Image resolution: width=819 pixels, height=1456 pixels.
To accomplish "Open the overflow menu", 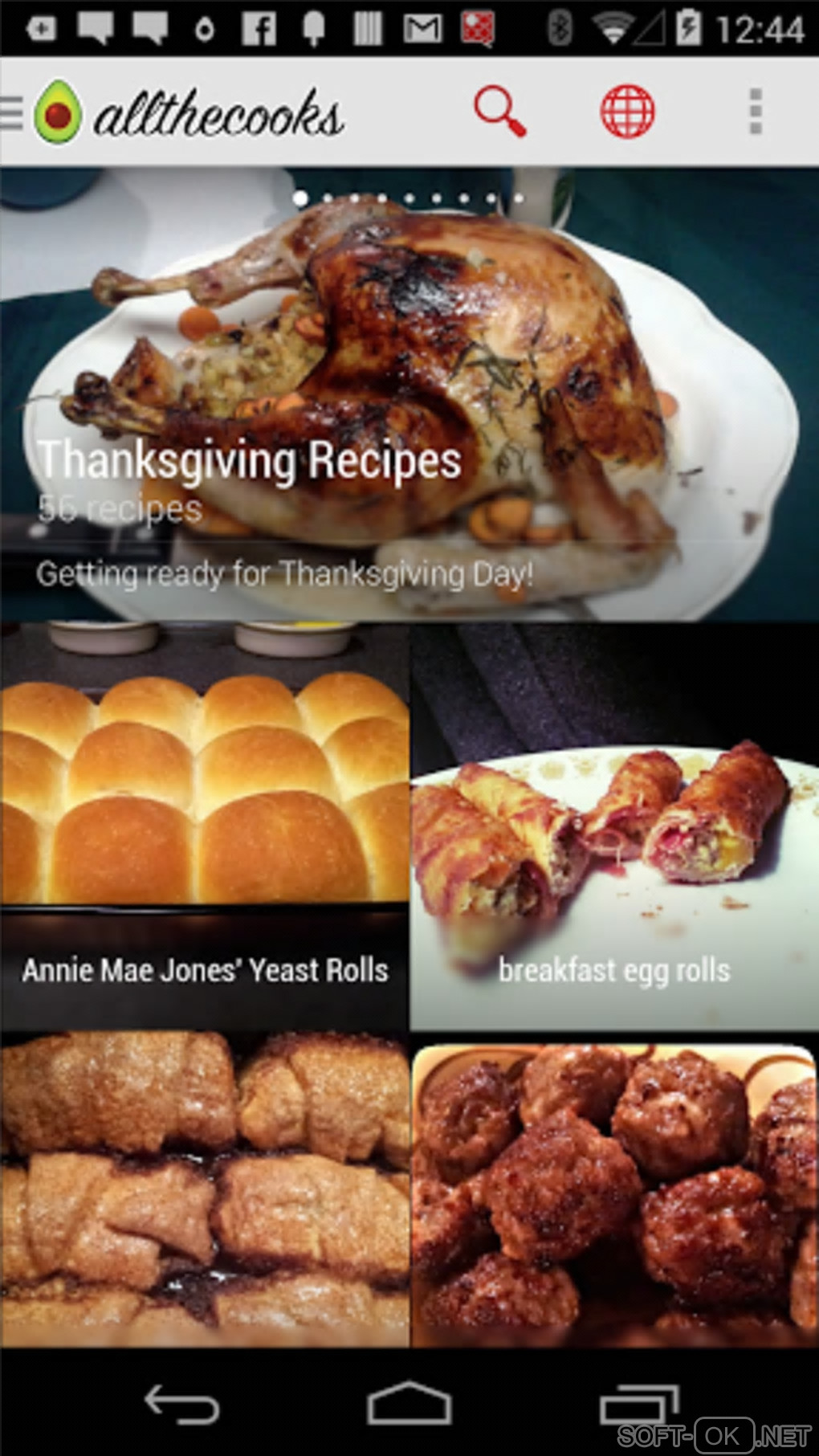I will coord(755,112).
